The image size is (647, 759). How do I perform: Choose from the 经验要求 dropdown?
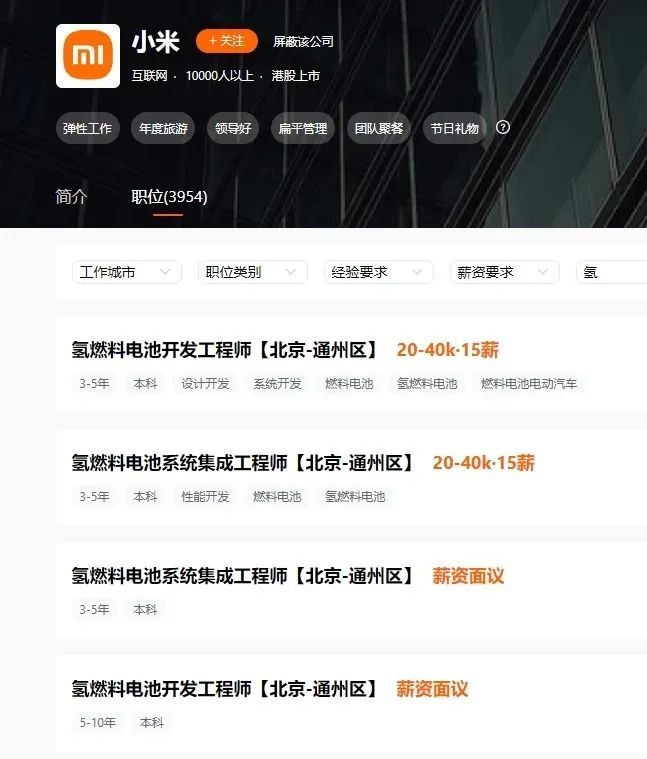point(378,272)
